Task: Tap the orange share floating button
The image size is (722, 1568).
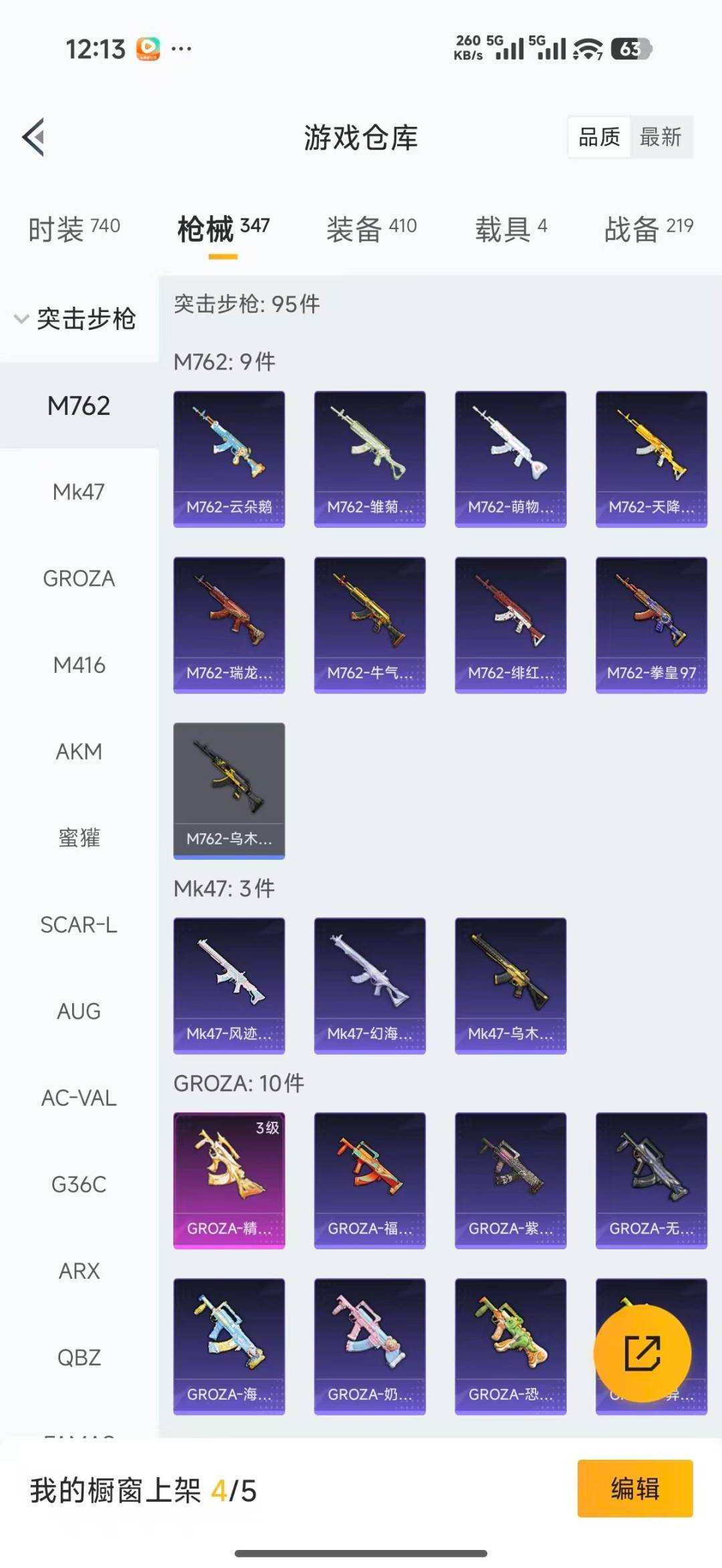Action: tap(642, 1353)
